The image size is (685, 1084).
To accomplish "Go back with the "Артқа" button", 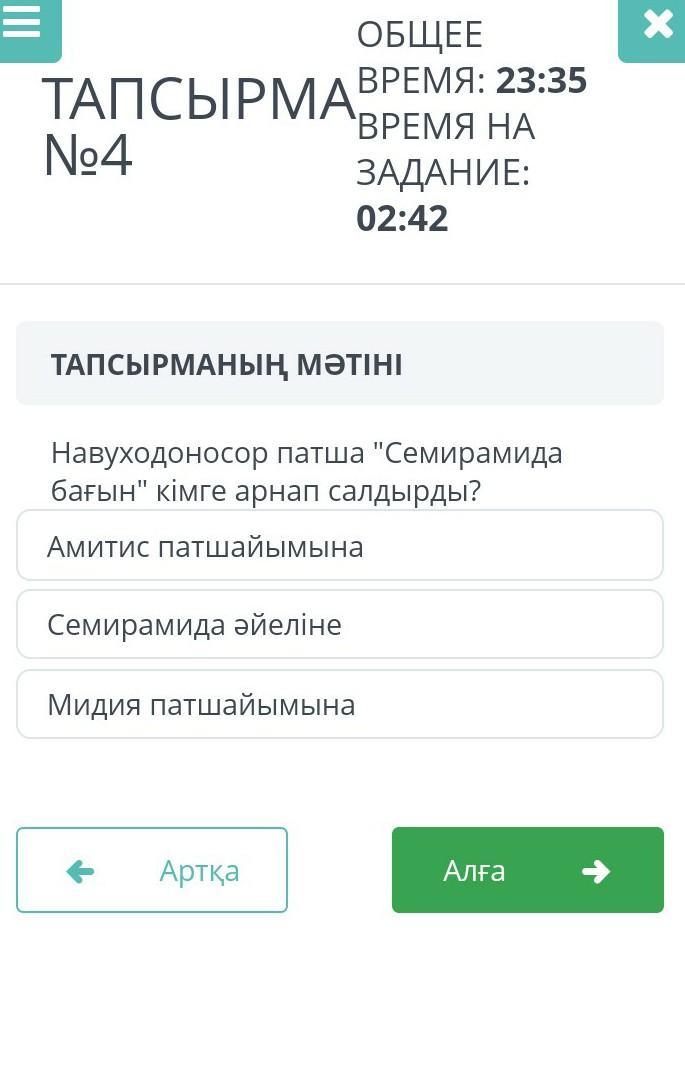I will click(152, 870).
